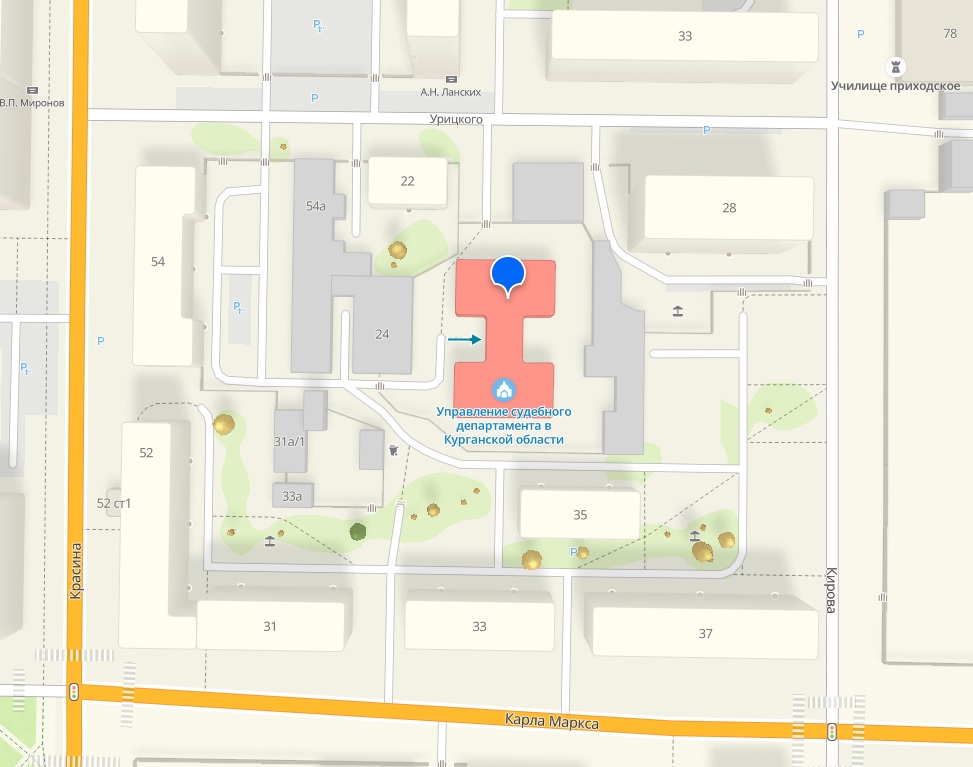Select building number 35 on map

pos(580,515)
